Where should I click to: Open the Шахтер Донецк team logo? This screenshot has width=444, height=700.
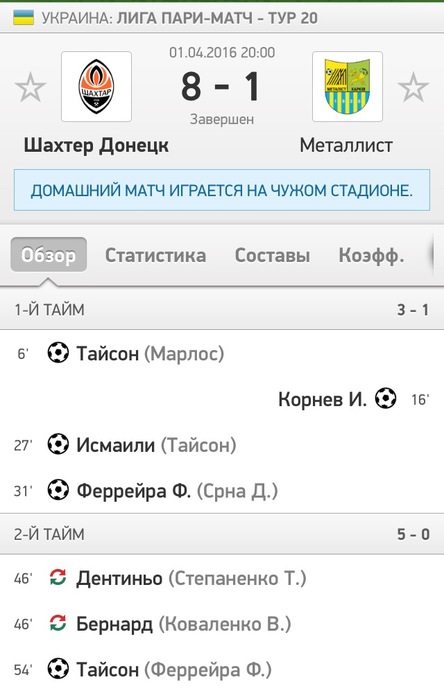[x=96, y=87]
